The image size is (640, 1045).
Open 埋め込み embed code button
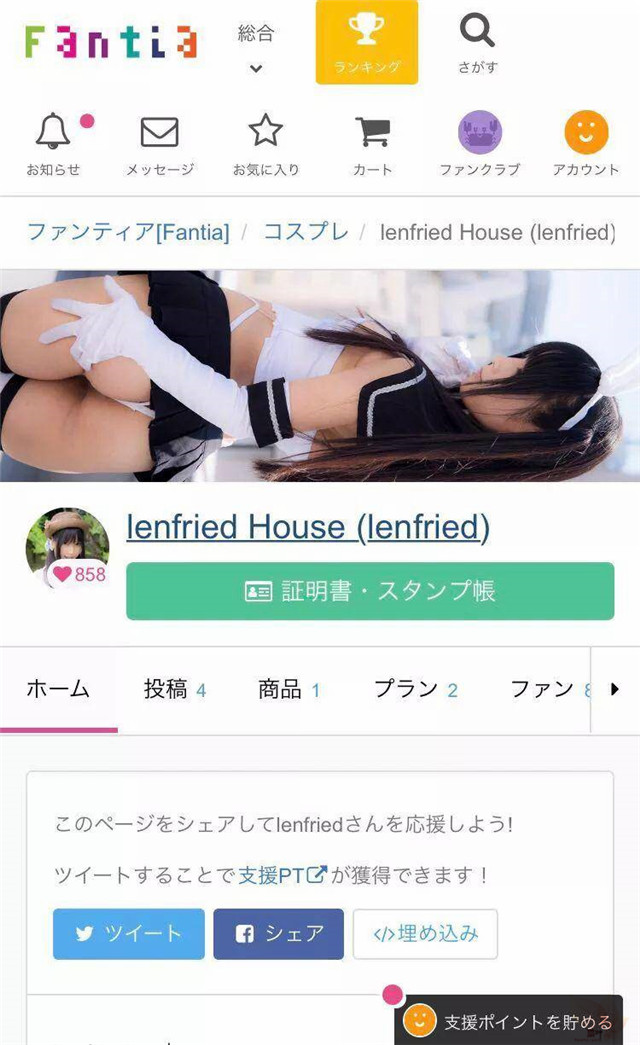point(425,934)
